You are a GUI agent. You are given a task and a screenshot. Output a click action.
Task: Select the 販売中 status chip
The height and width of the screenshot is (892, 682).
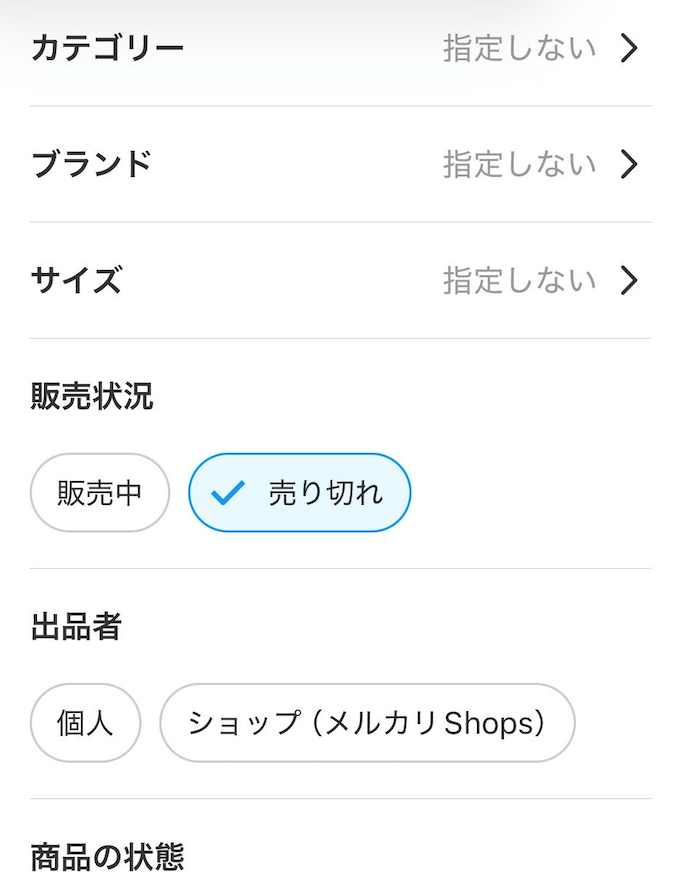tap(100, 493)
